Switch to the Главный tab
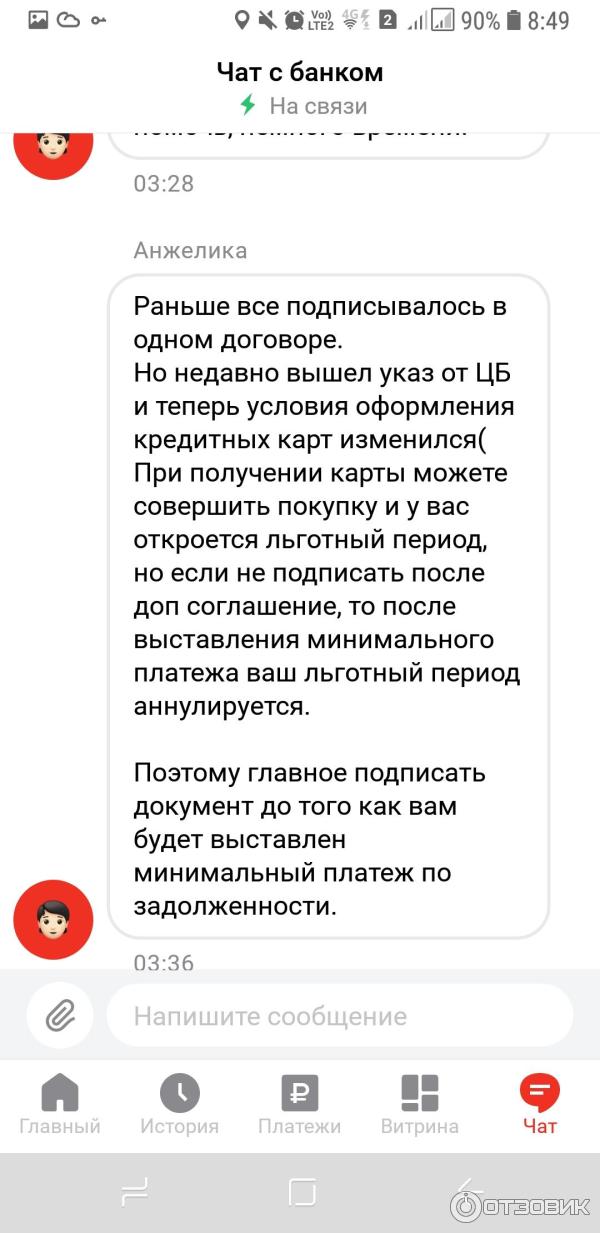 coord(60,1104)
